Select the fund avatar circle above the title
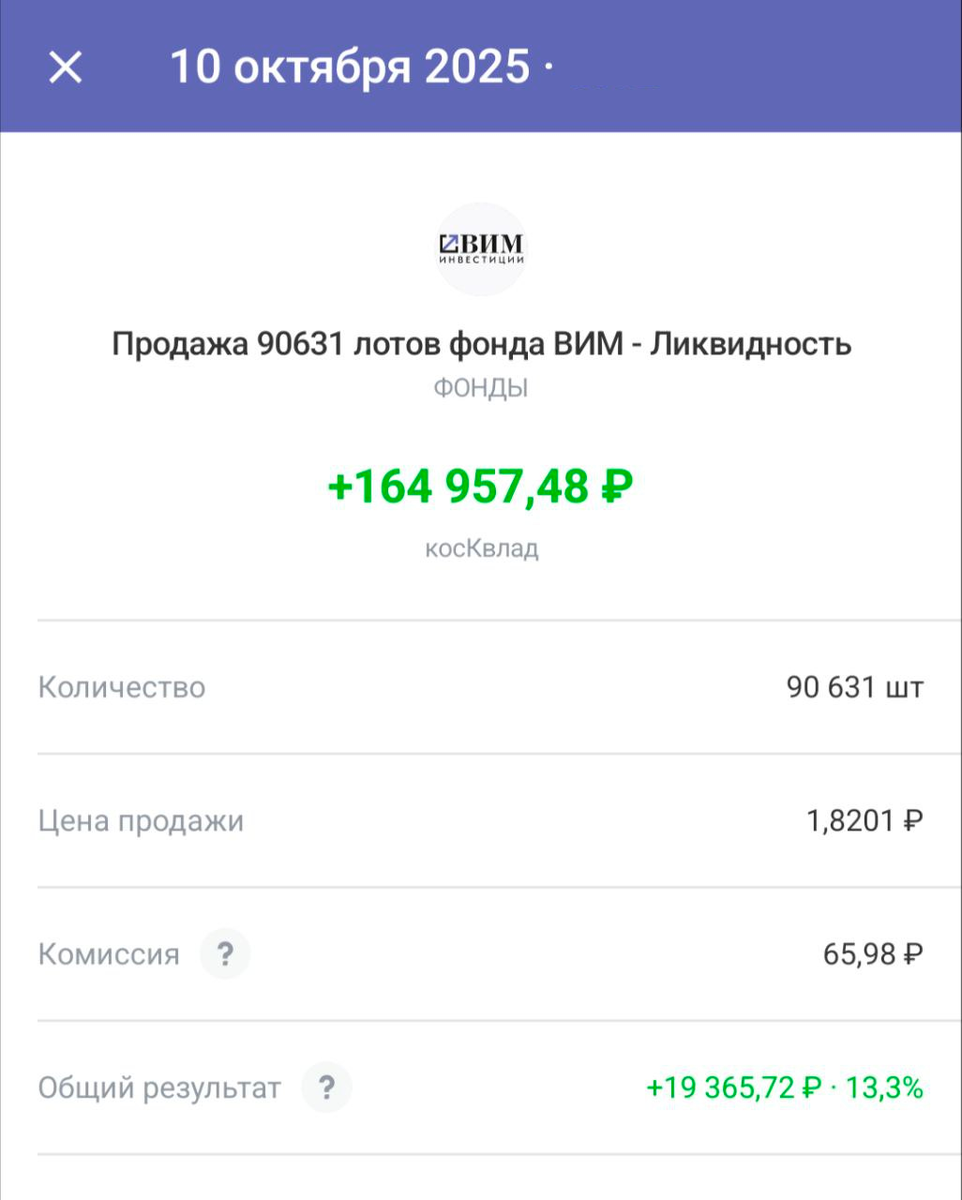 pos(482,245)
